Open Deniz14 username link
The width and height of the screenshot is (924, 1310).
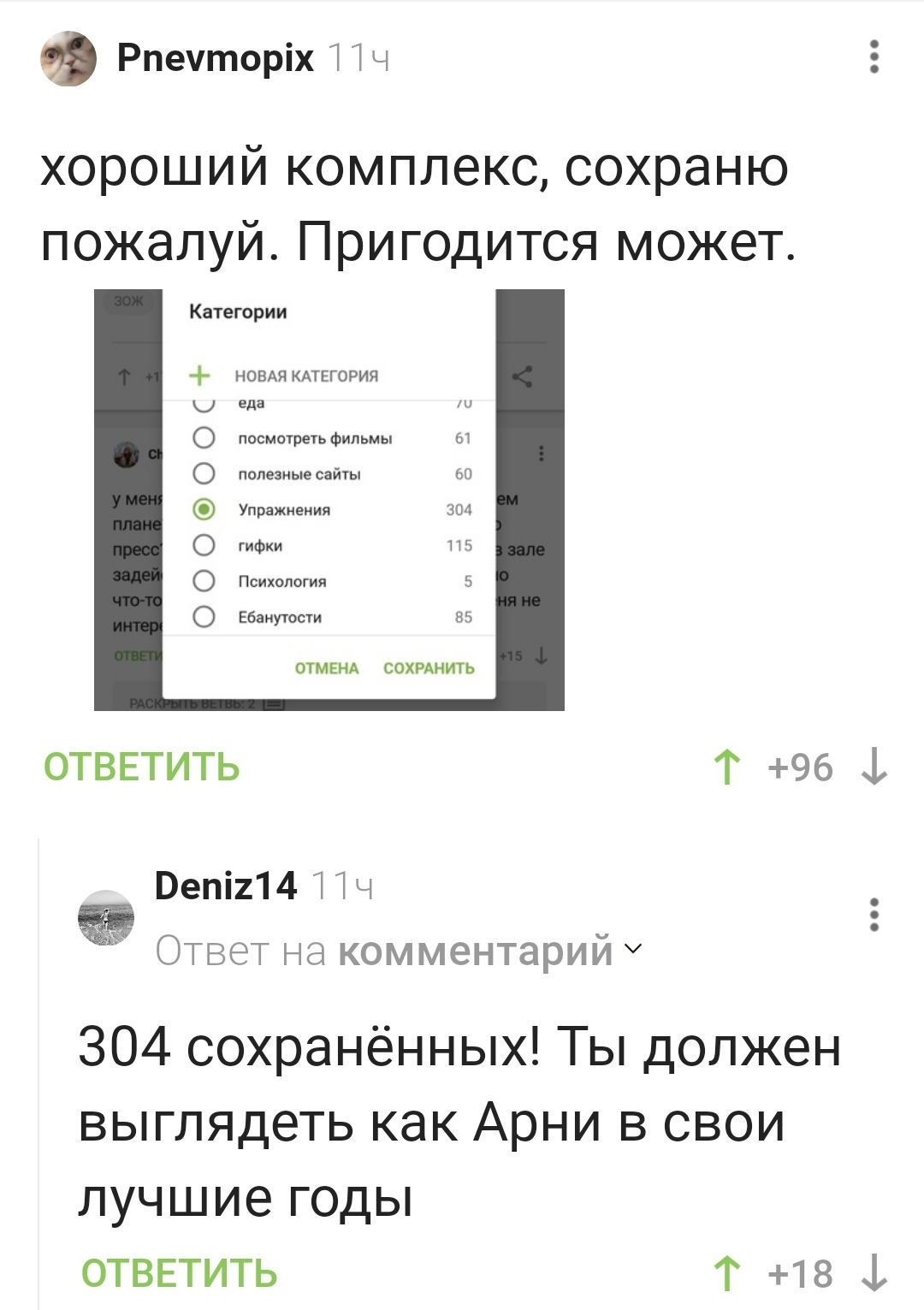(225, 886)
